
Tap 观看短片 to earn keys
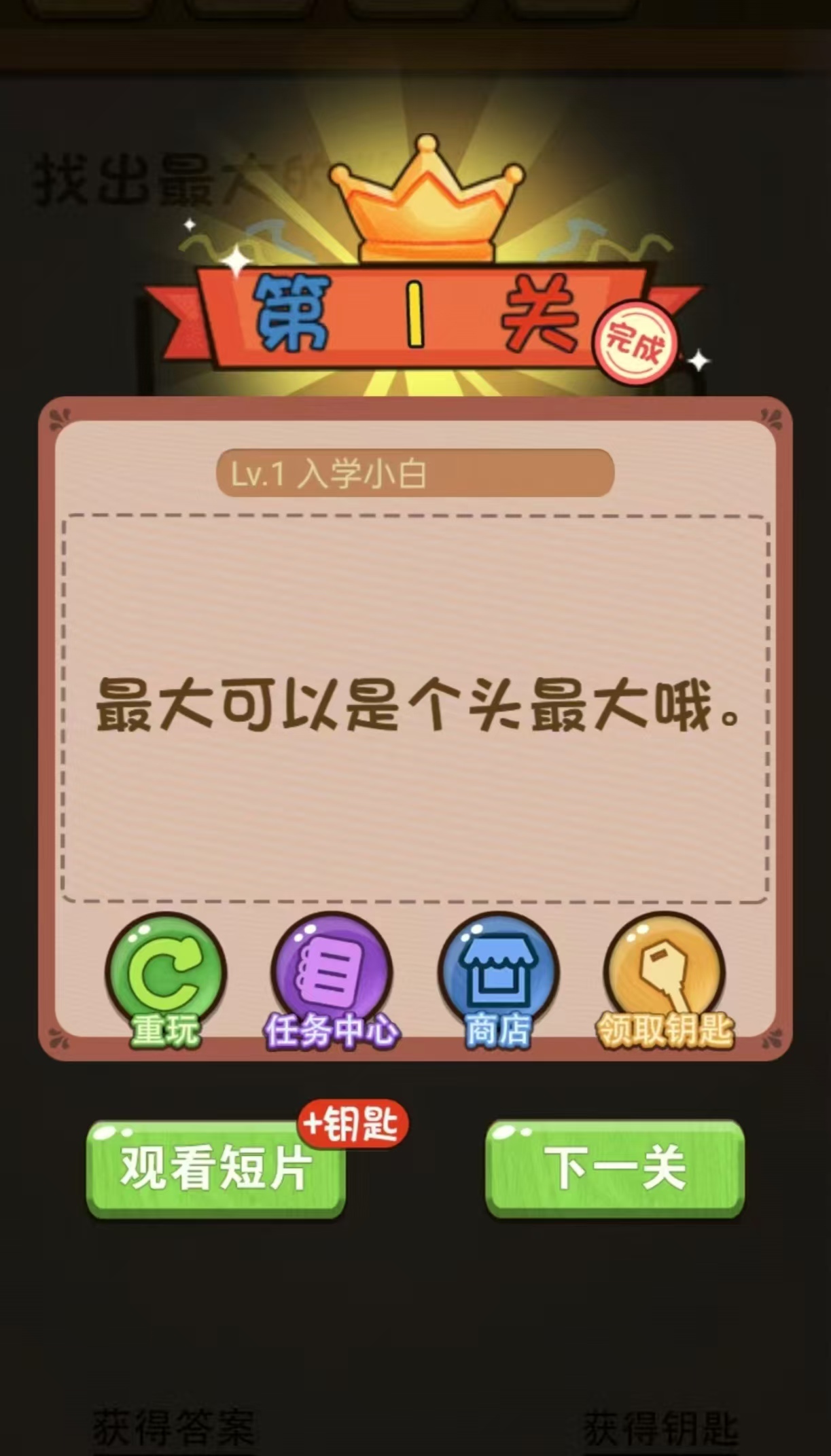pos(216,1169)
